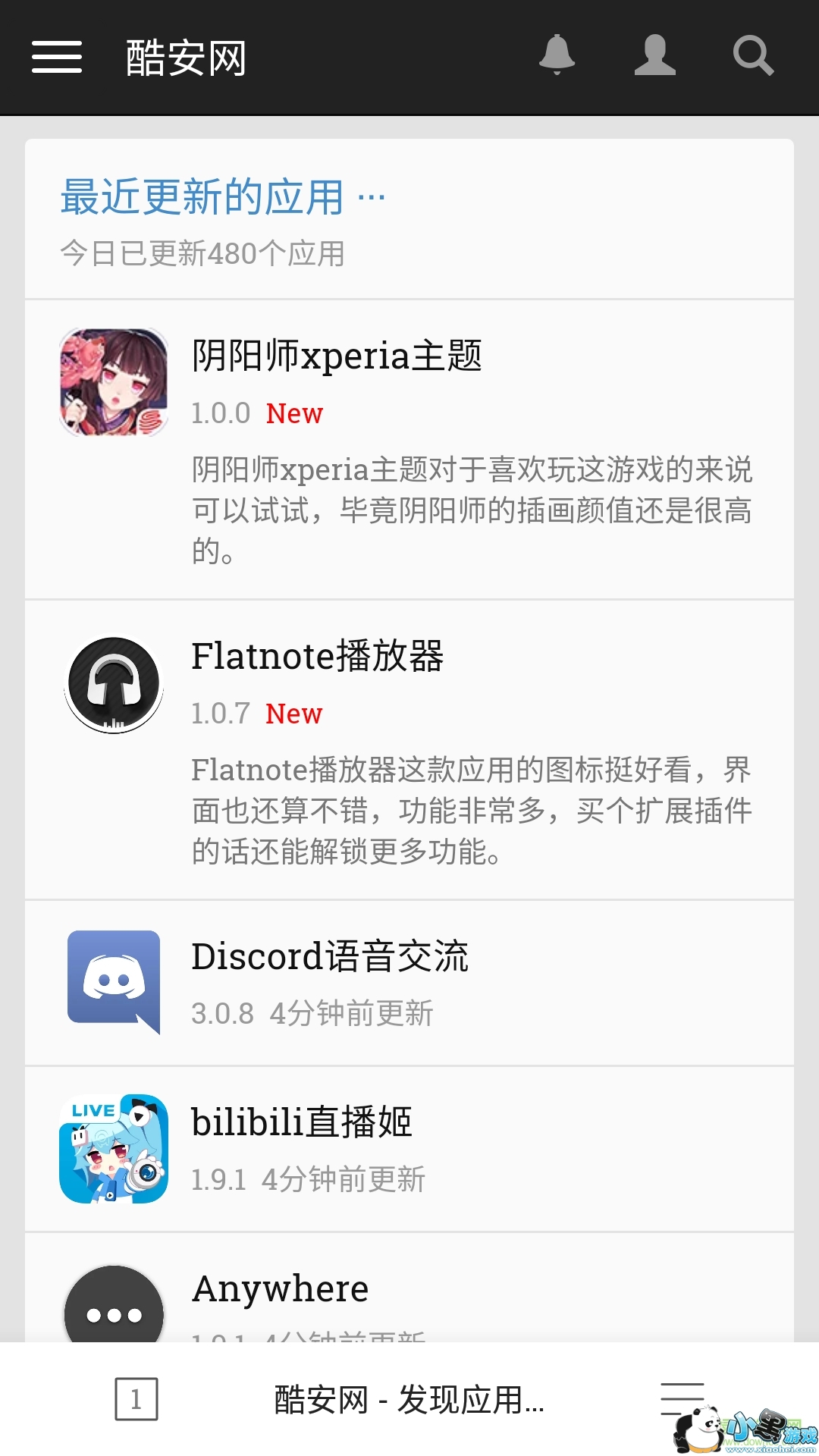This screenshot has width=819, height=1456.
Task: Tap the search magnifier icon
Action: [x=752, y=55]
